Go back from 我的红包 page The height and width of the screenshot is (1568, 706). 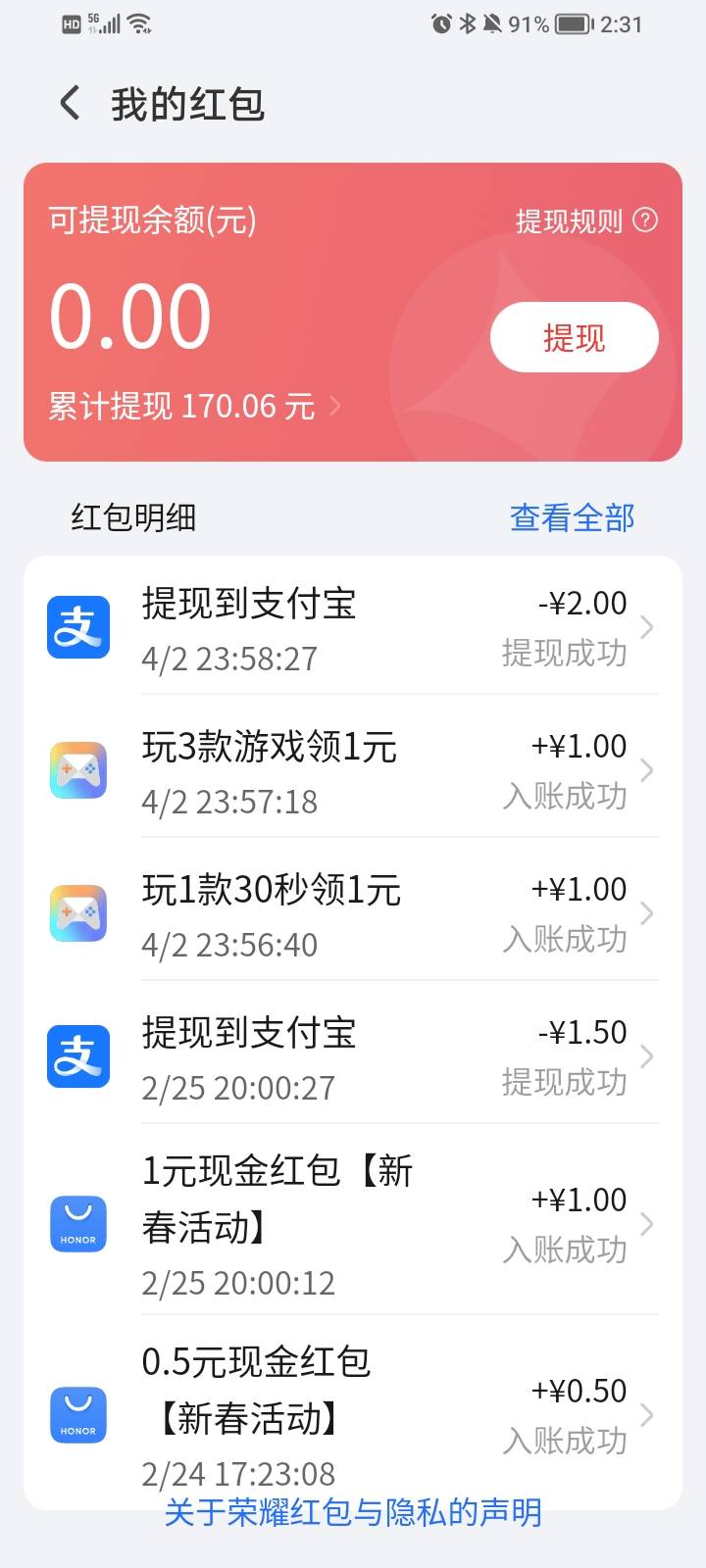[x=70, y=103]
